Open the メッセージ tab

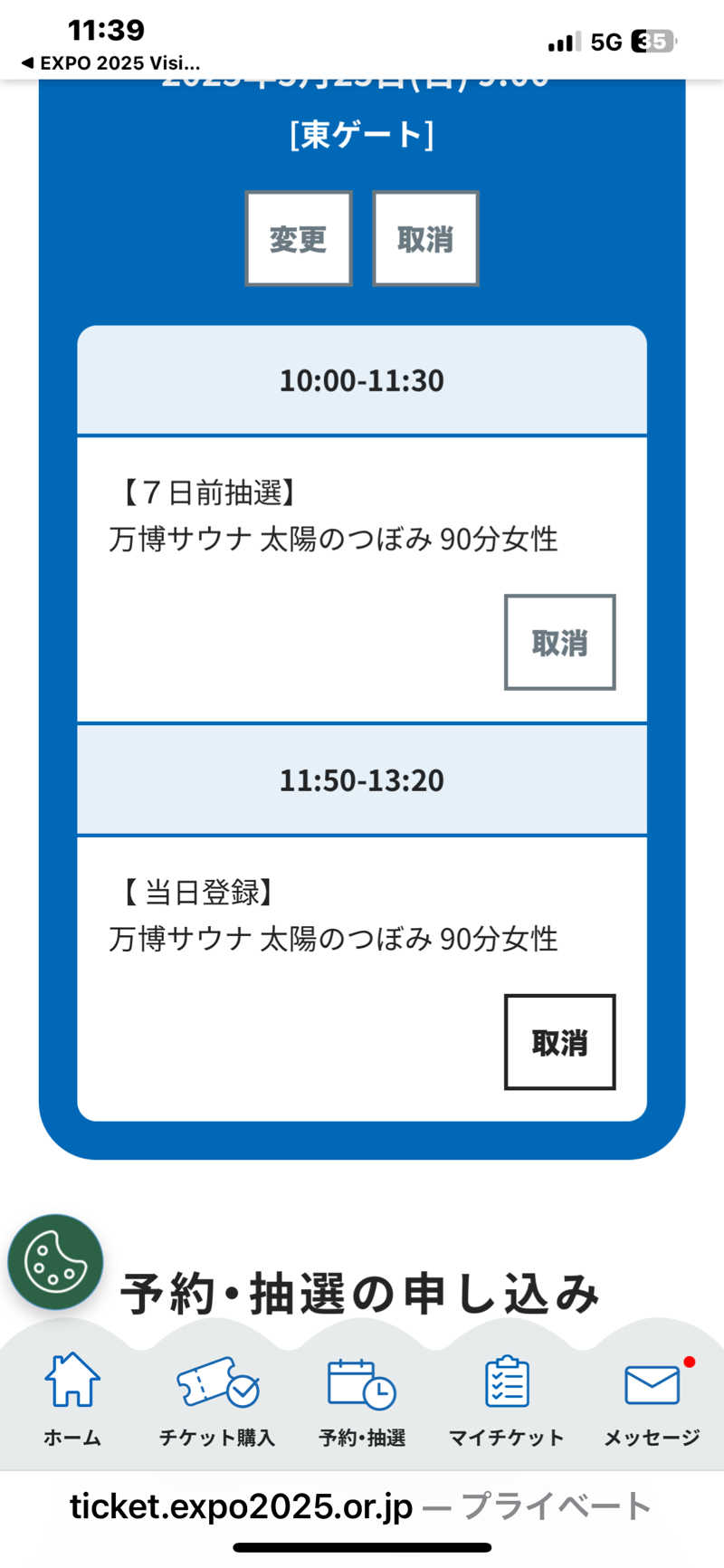(652, 1399)
